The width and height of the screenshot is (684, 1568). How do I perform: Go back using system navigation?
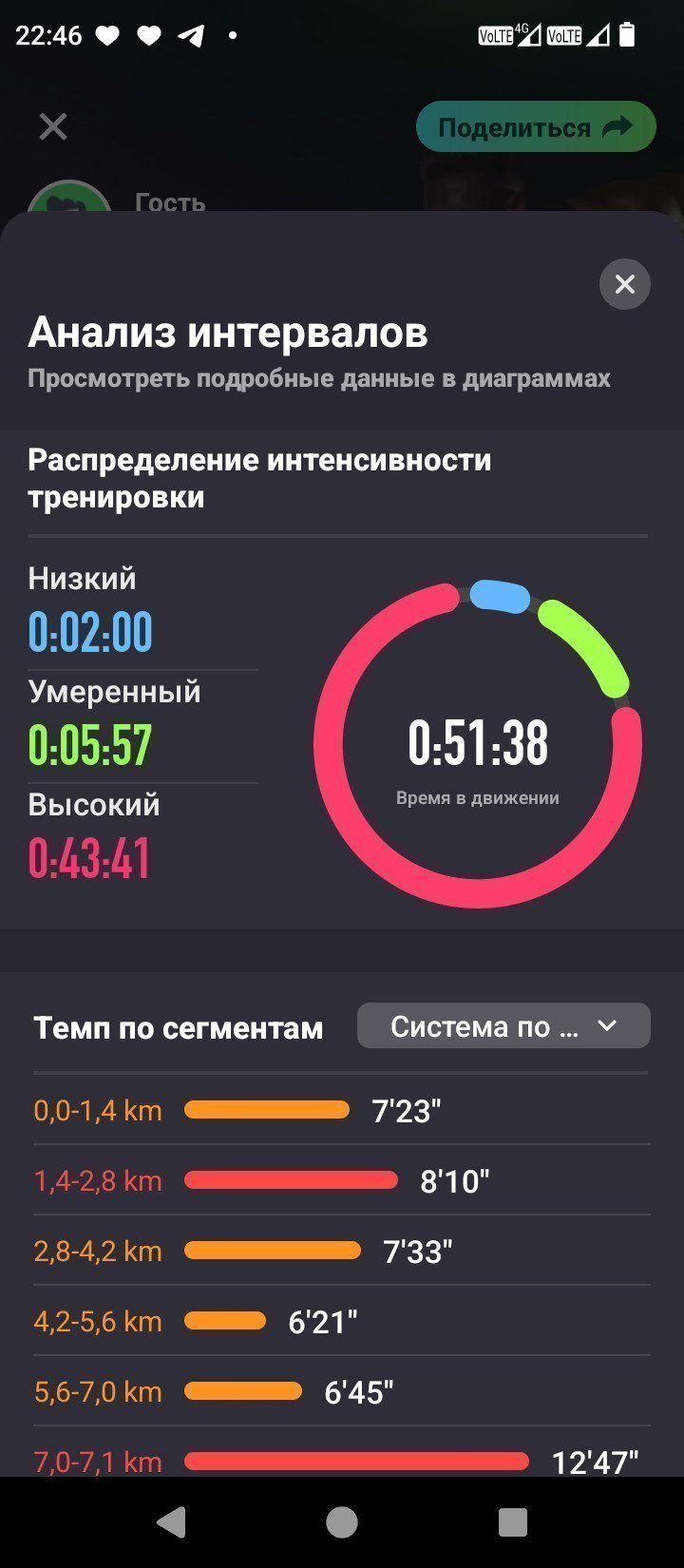171,1522
